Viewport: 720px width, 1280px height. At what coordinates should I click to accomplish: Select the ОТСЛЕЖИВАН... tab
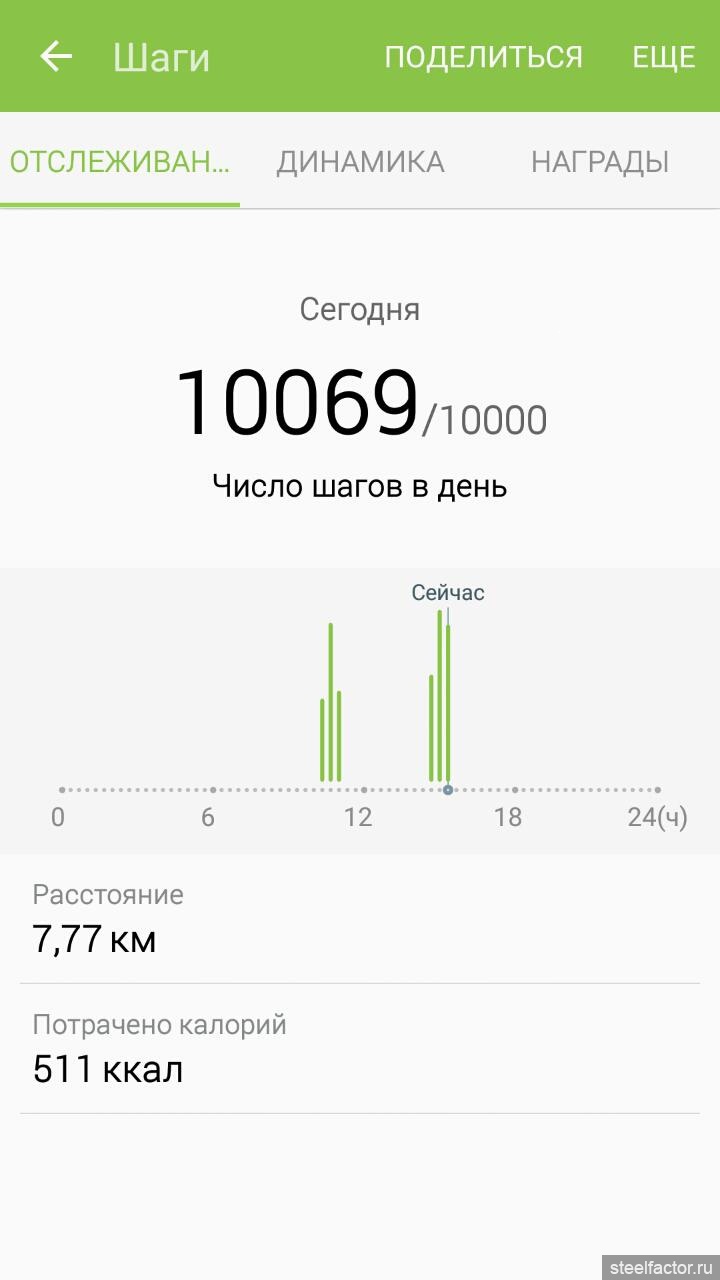pos(120,161)
